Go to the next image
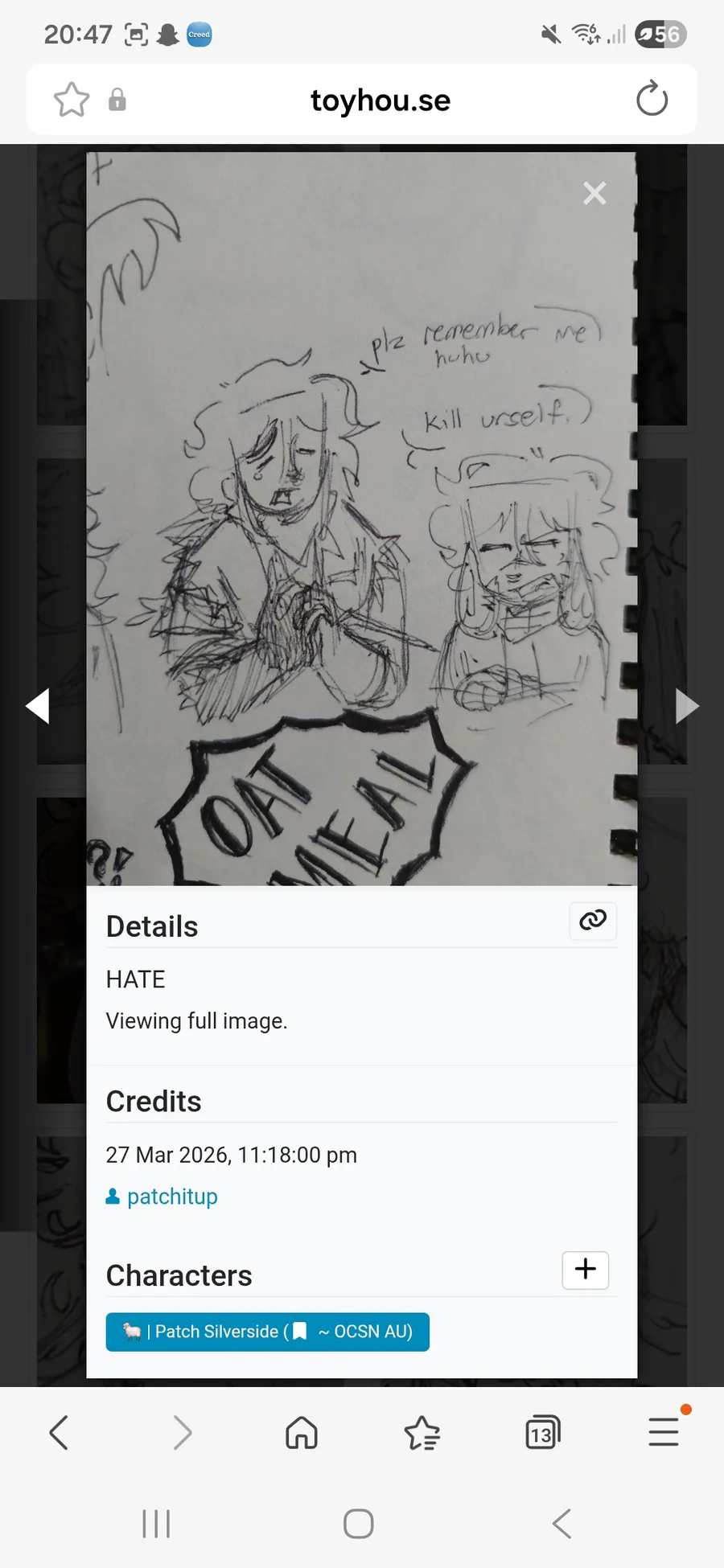724x1568 pixels. (686, 706)
